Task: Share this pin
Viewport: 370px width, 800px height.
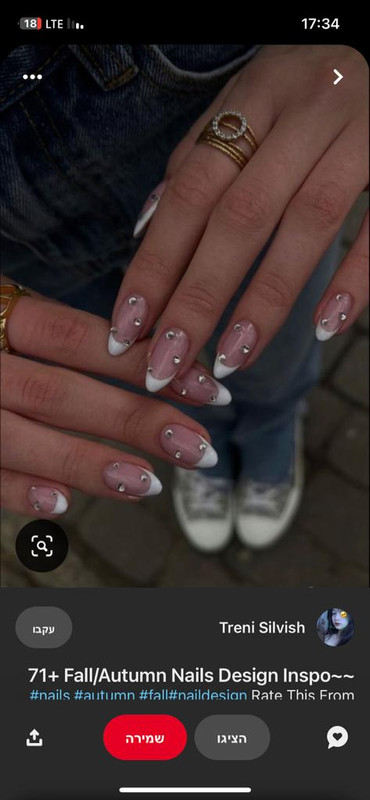Action: pyautogui.click(x=34, y=737)
